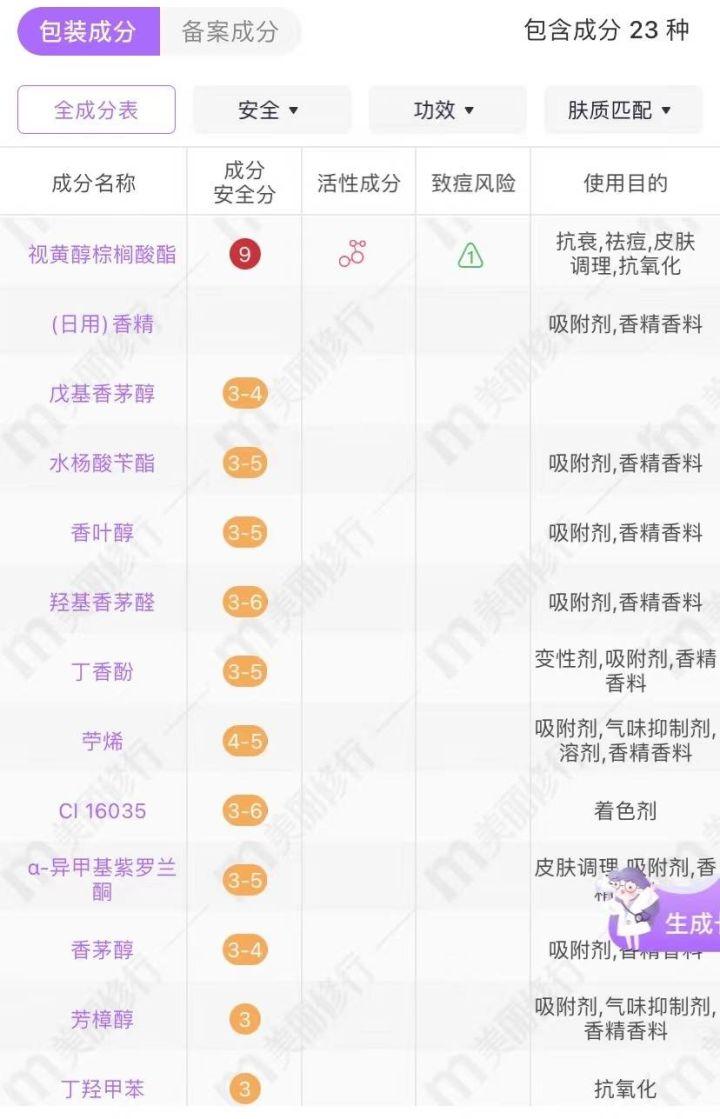
Task: View details for 戊基香茅醇
Action: 102,393
